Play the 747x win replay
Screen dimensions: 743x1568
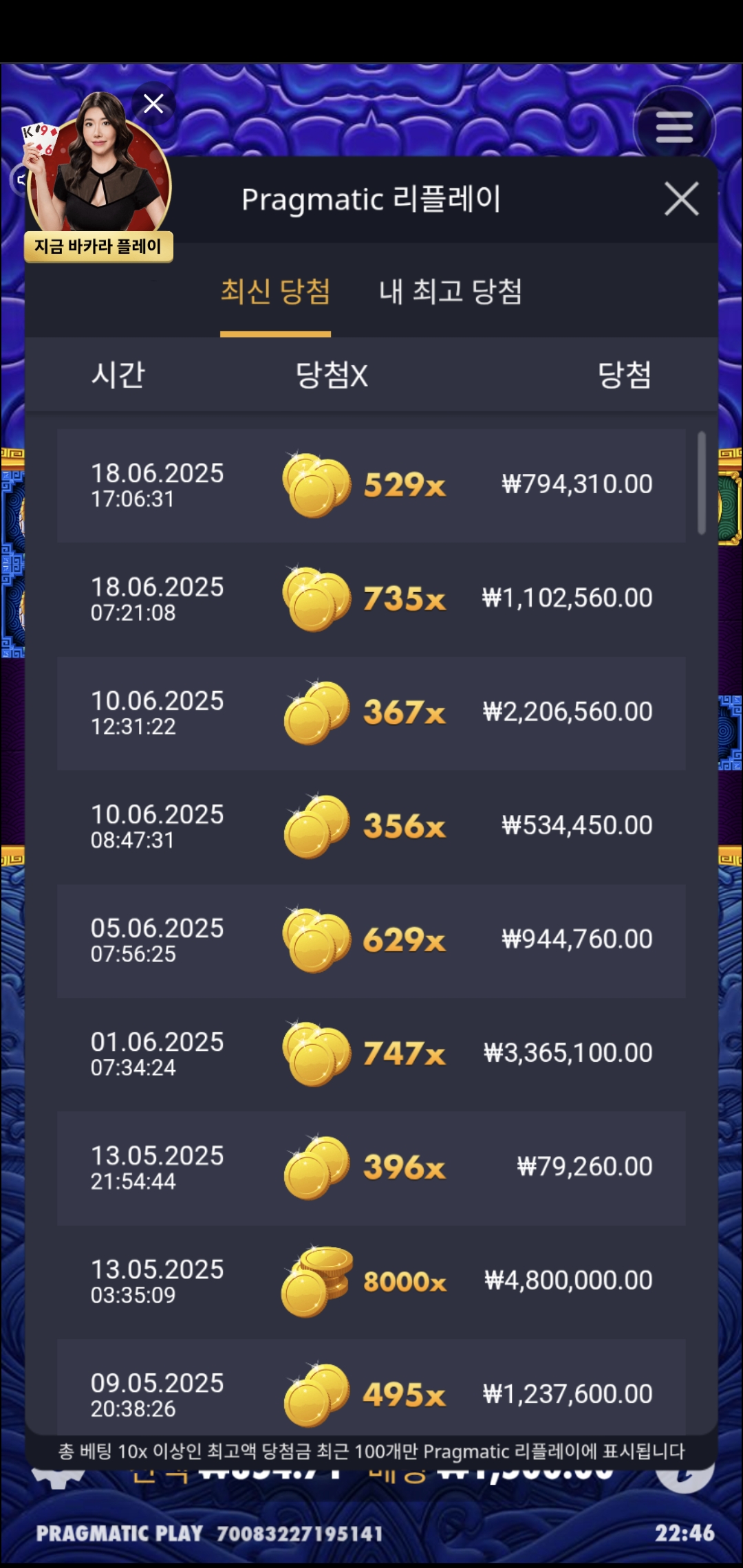371,1054
